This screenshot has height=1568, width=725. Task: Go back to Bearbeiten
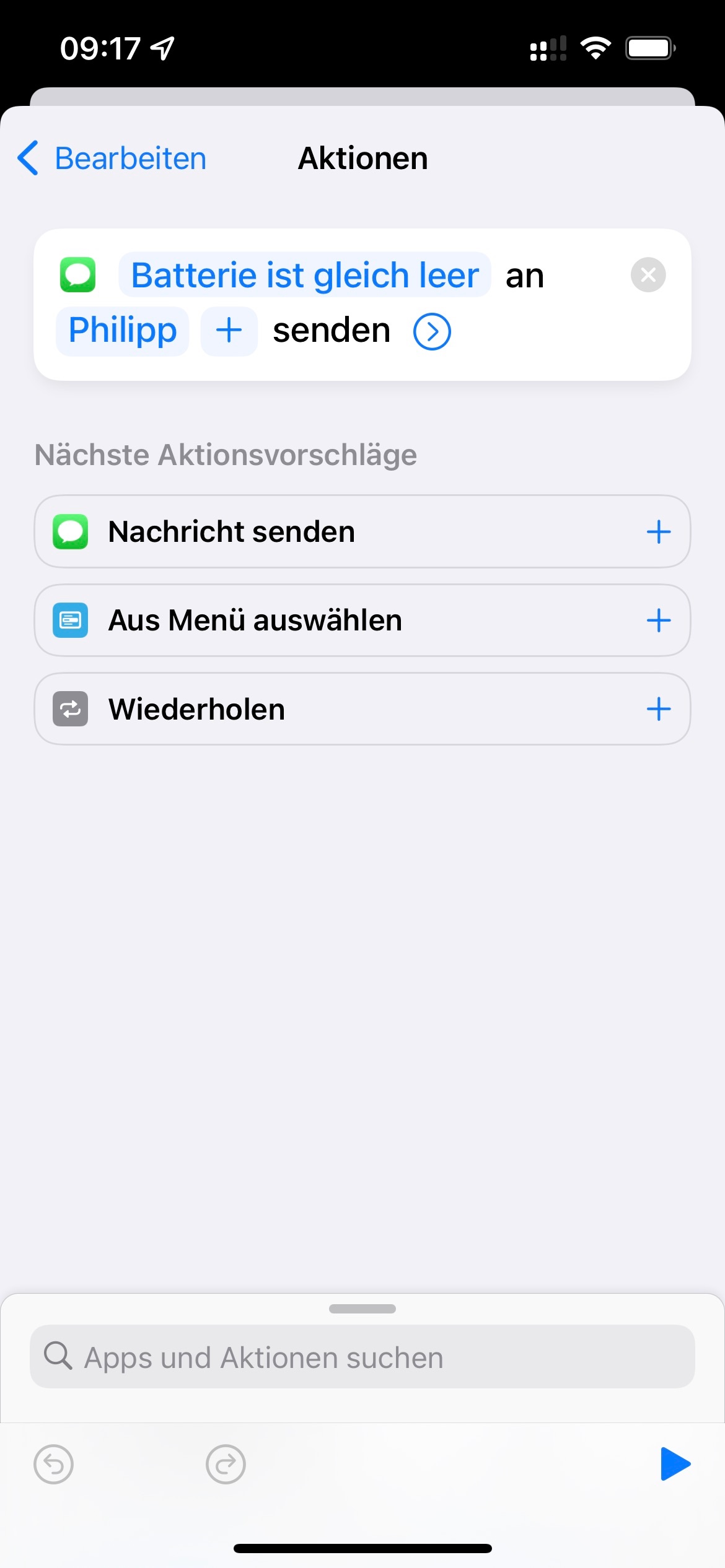[x=113, y=159]
